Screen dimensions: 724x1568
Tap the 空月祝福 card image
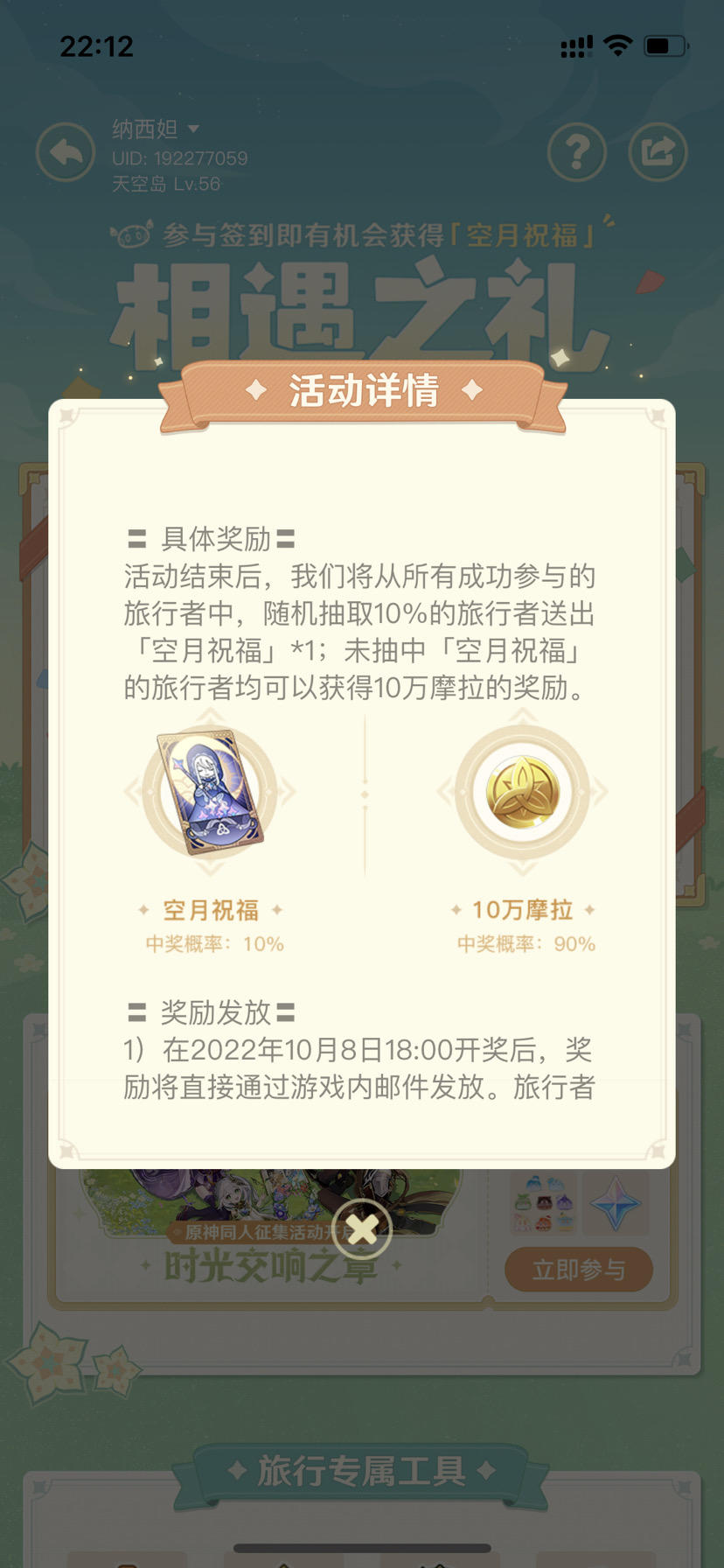(208, 796)
